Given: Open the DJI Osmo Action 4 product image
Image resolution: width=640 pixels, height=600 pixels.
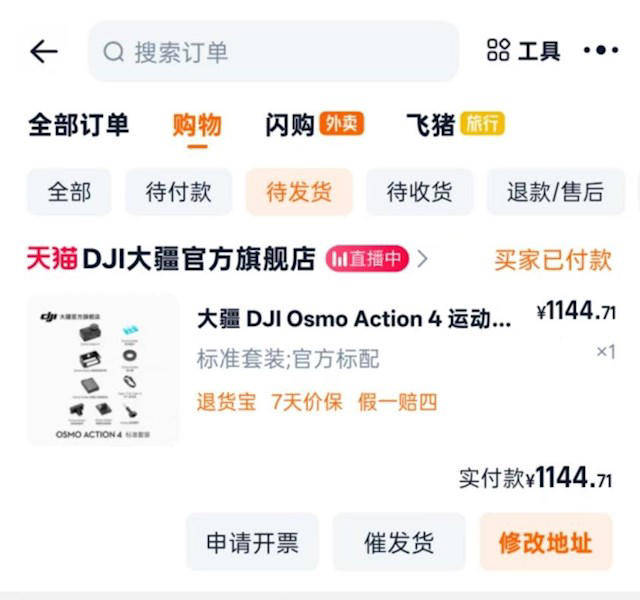Looking at the screenshot, I should tap(103, 369).
